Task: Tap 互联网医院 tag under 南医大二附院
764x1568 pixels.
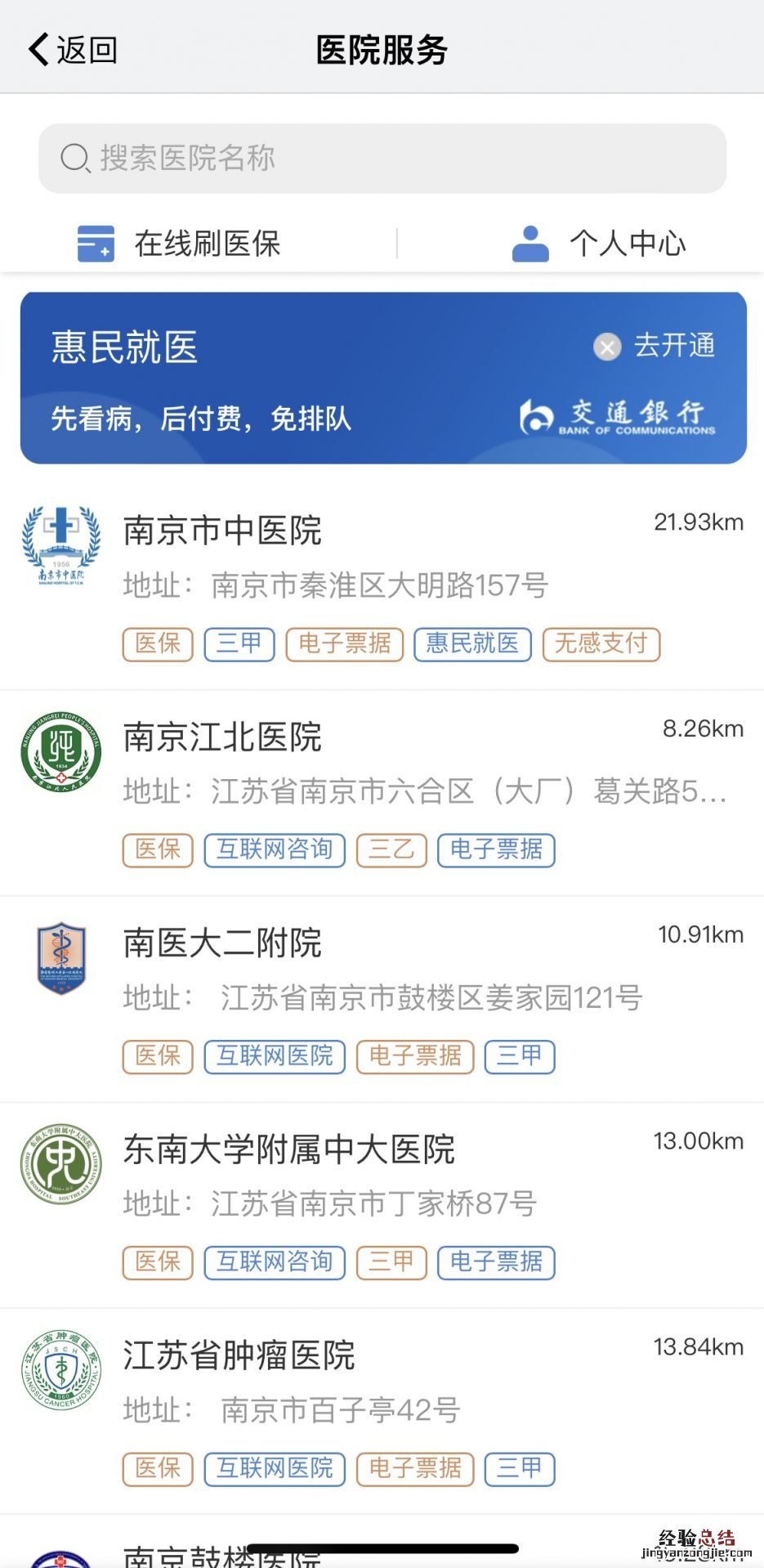Action: click(275, 1056)
